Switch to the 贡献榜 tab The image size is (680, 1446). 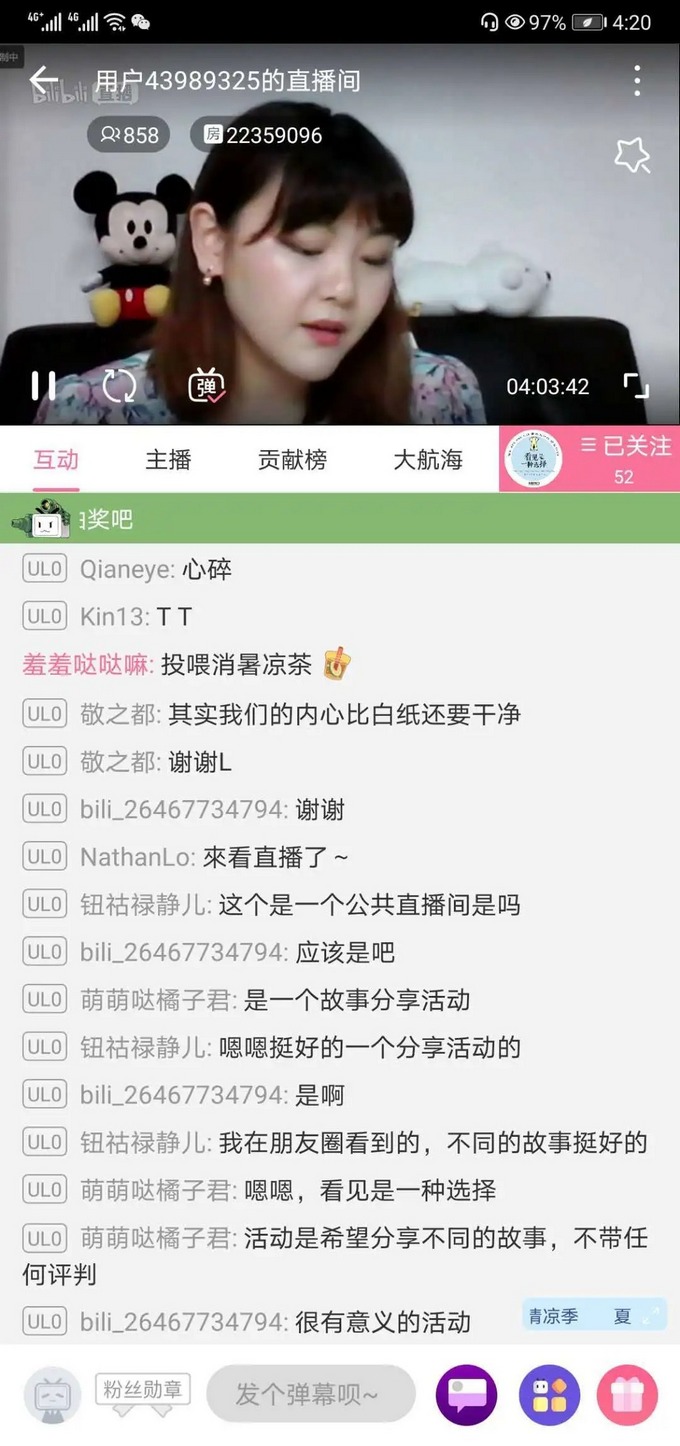tap(292, 460)
